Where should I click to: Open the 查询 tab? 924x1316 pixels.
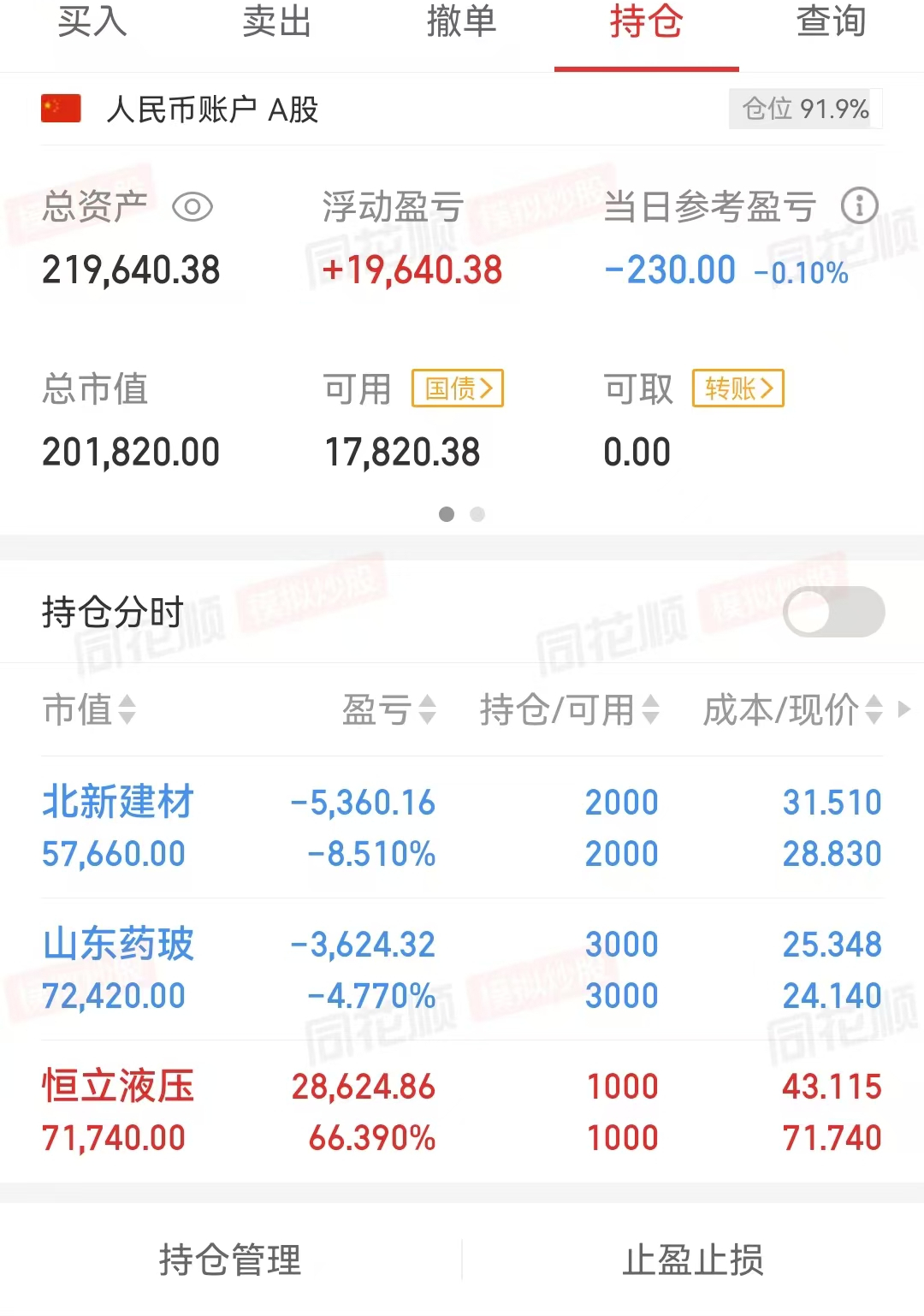tap(831, 24)
